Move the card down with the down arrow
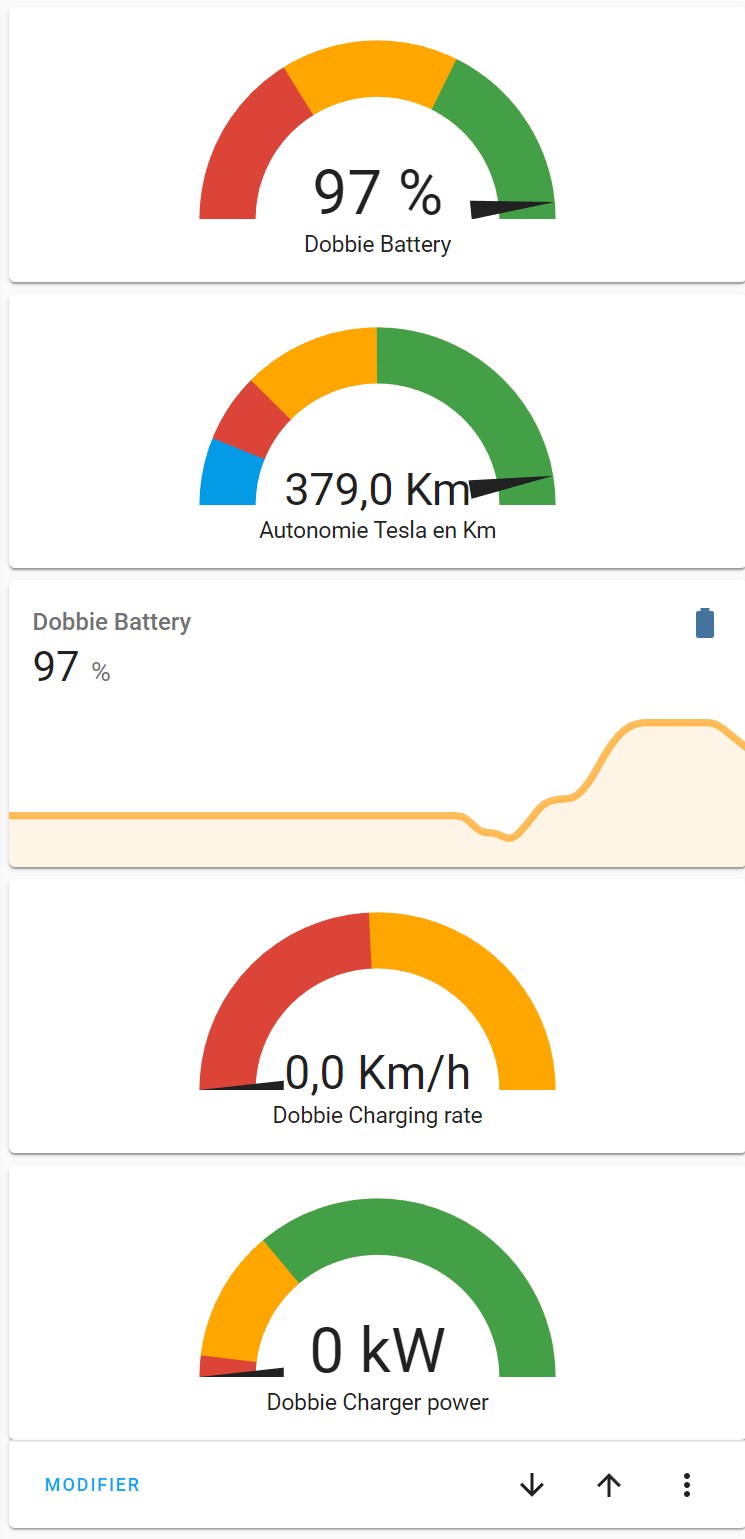Image resolution: width=745 pixels, height=1539 pixels. tap(532, 1485)
